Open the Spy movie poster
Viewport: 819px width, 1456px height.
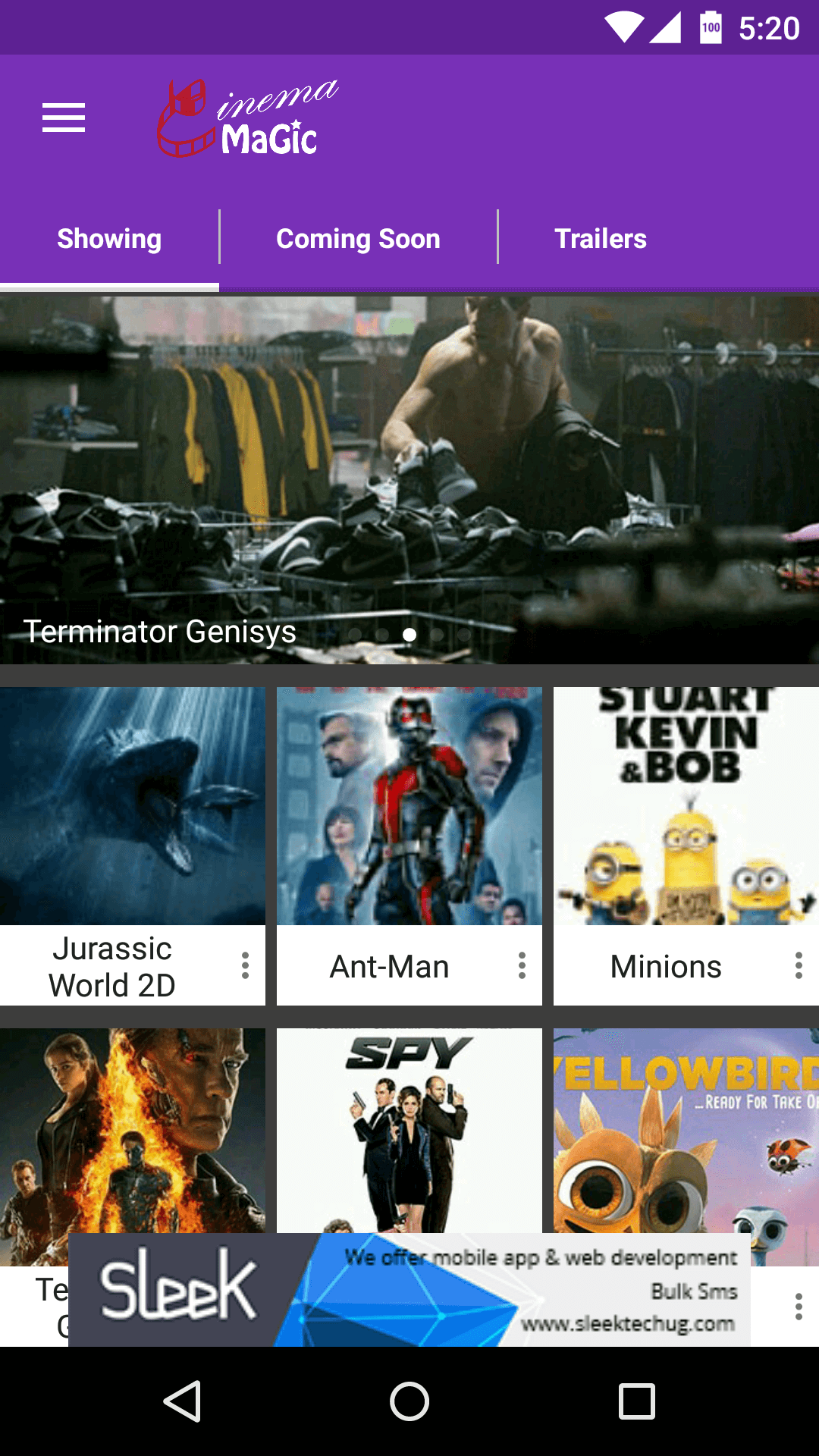click(x=409, y=1130)
